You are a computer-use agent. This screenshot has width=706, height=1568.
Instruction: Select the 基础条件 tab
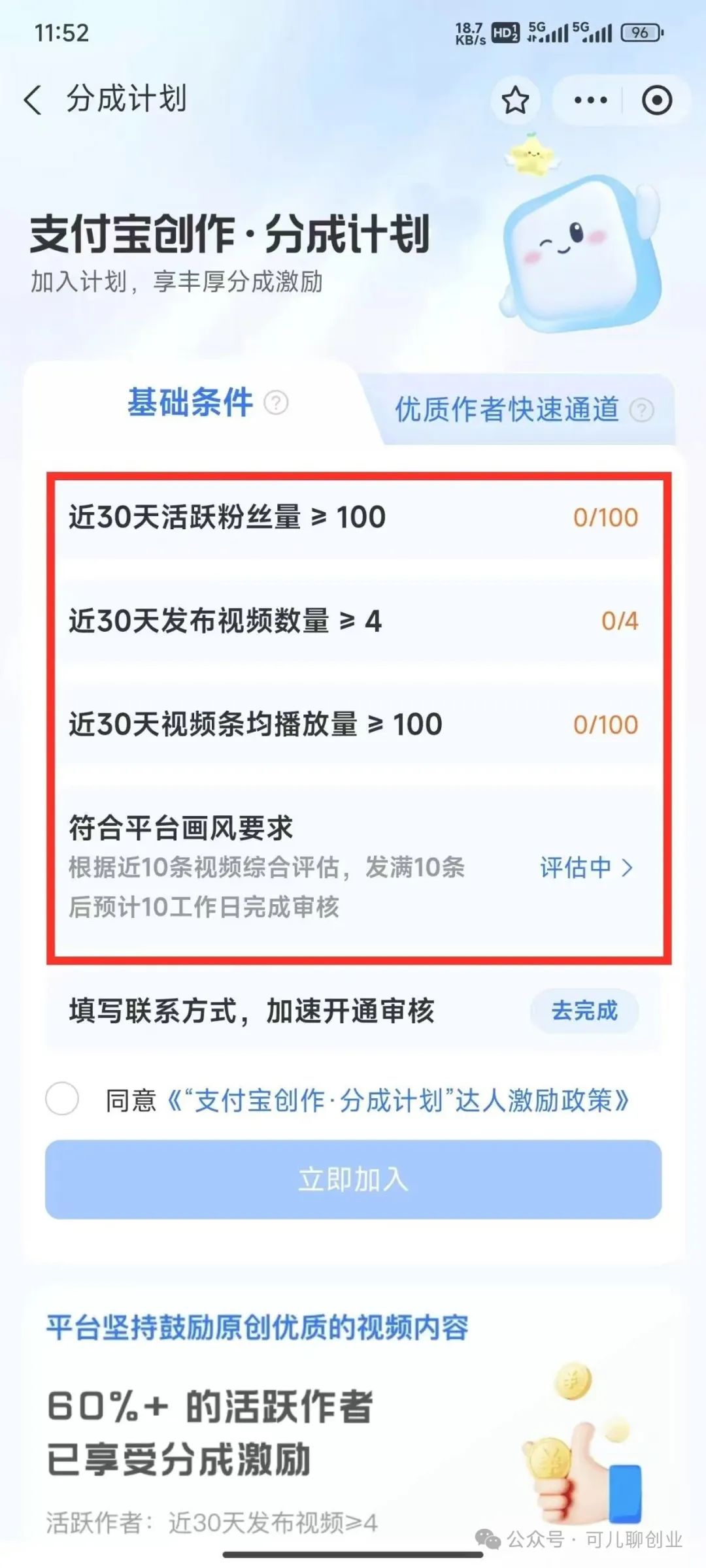(x=190, y=403)
